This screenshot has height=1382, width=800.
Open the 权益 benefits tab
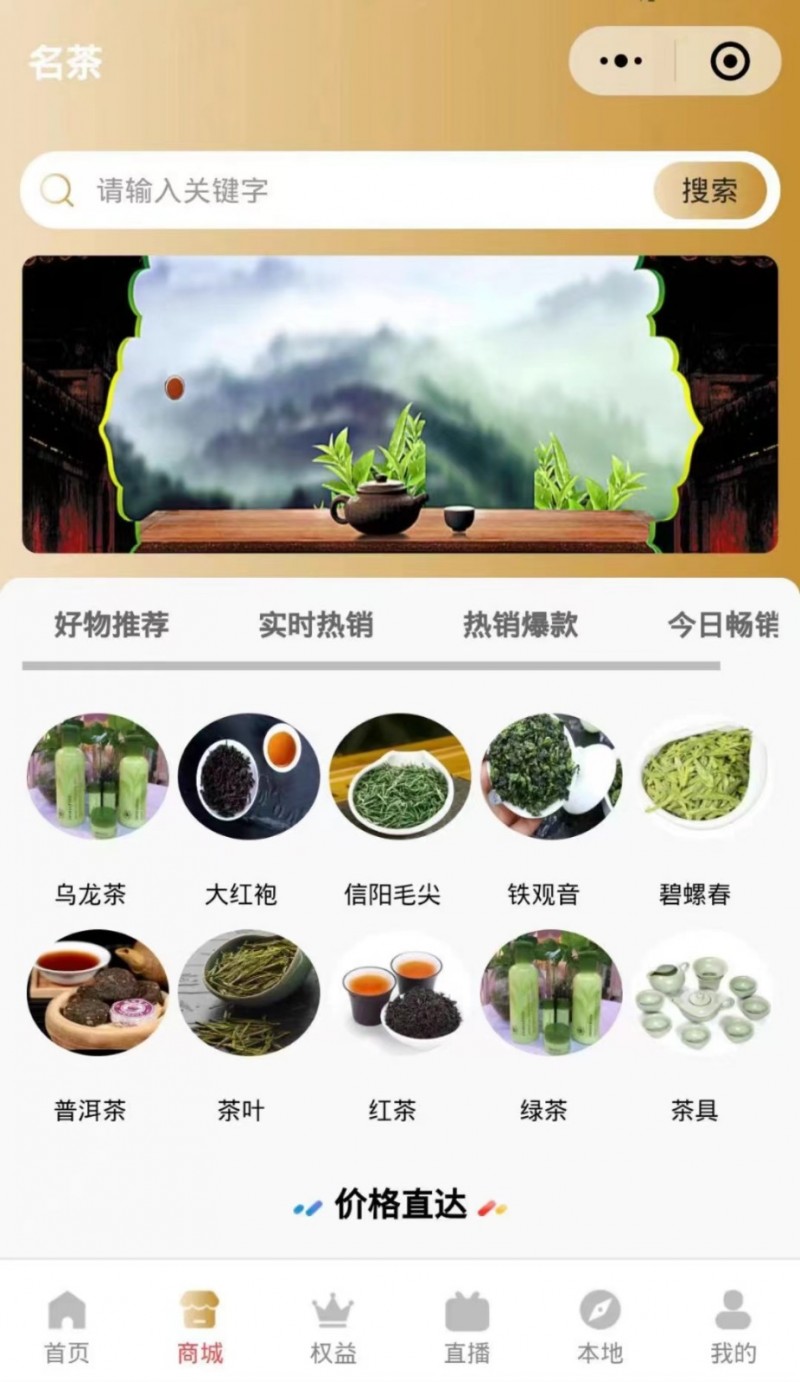pyautogui.click(x=333, y=1327)
